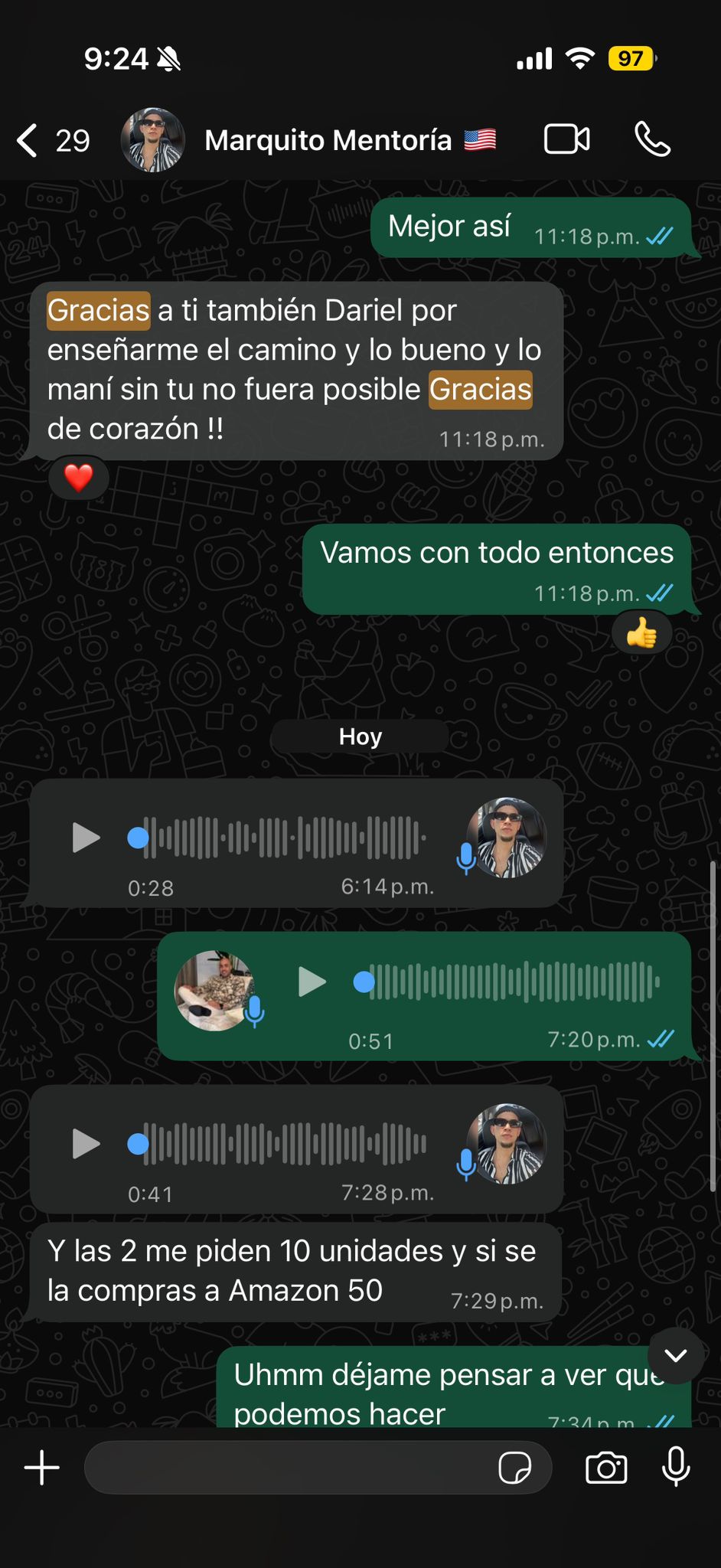
Task: Go back to the chat list
Action: [29, 141]
